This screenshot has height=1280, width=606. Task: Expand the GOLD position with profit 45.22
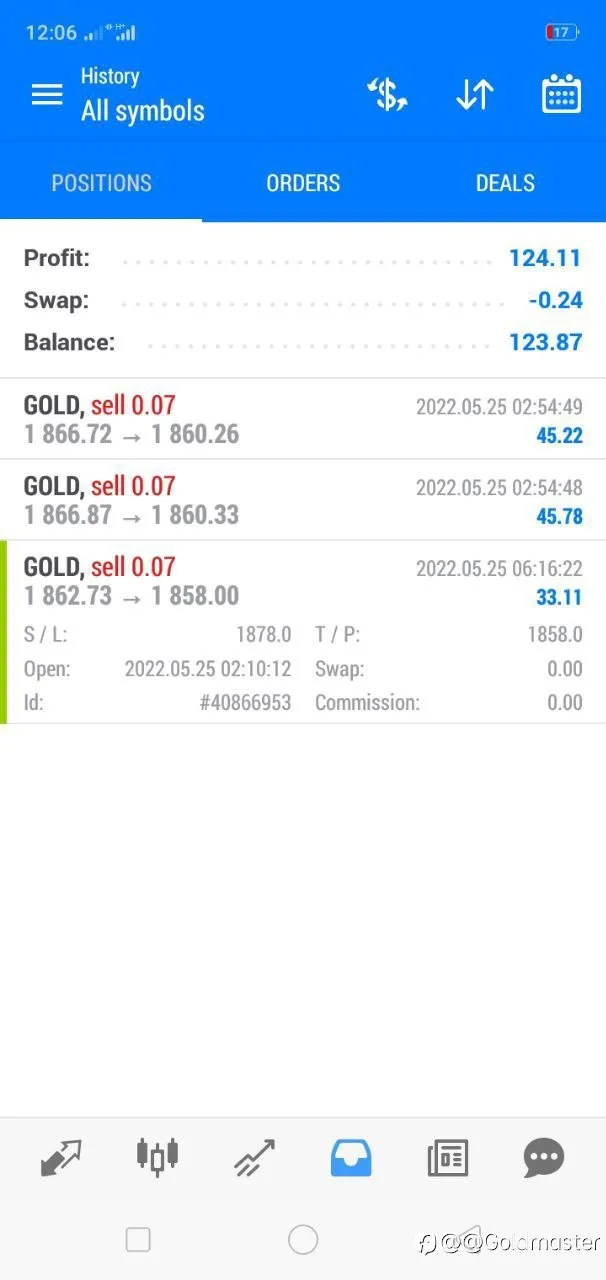[x=303, y=419]
